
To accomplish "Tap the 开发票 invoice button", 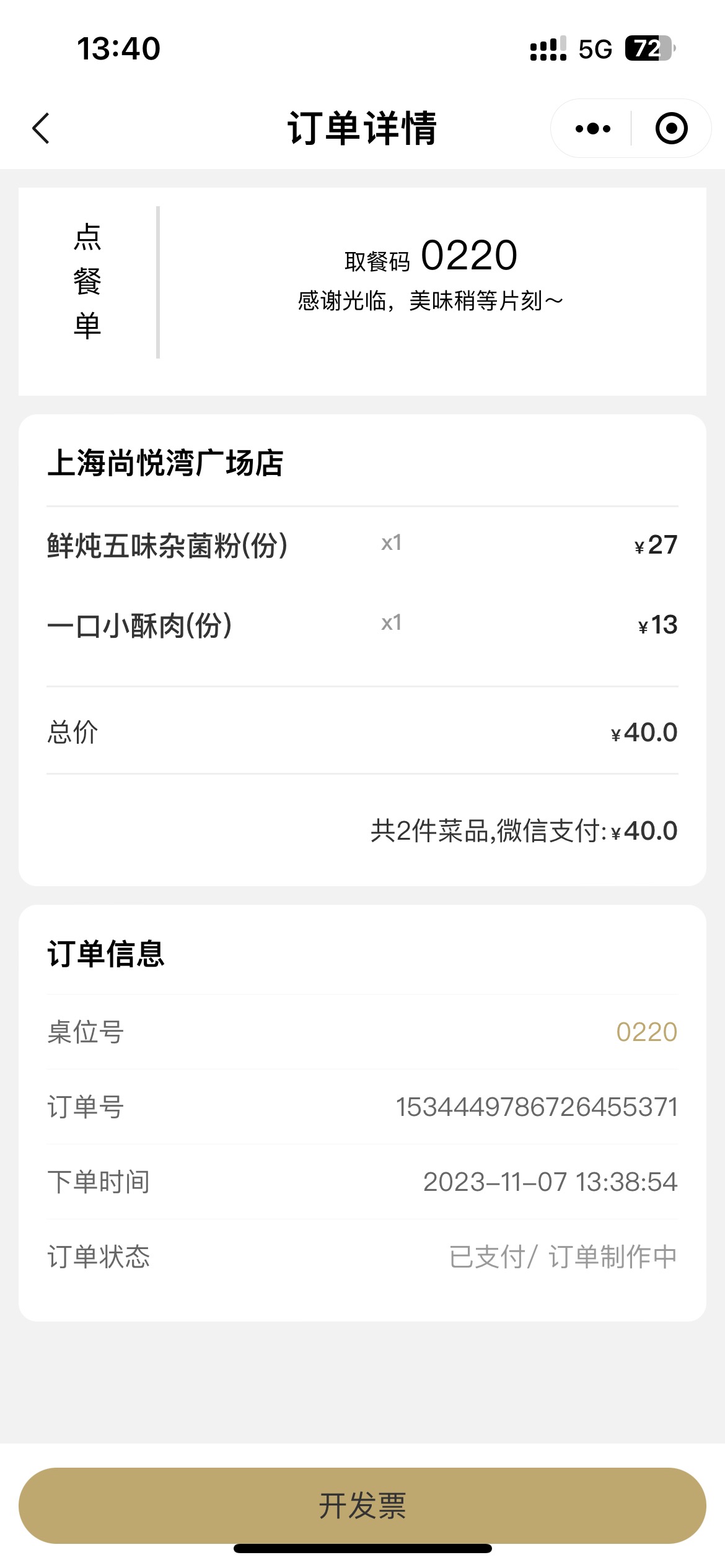I will click(x=362, y=1505).
